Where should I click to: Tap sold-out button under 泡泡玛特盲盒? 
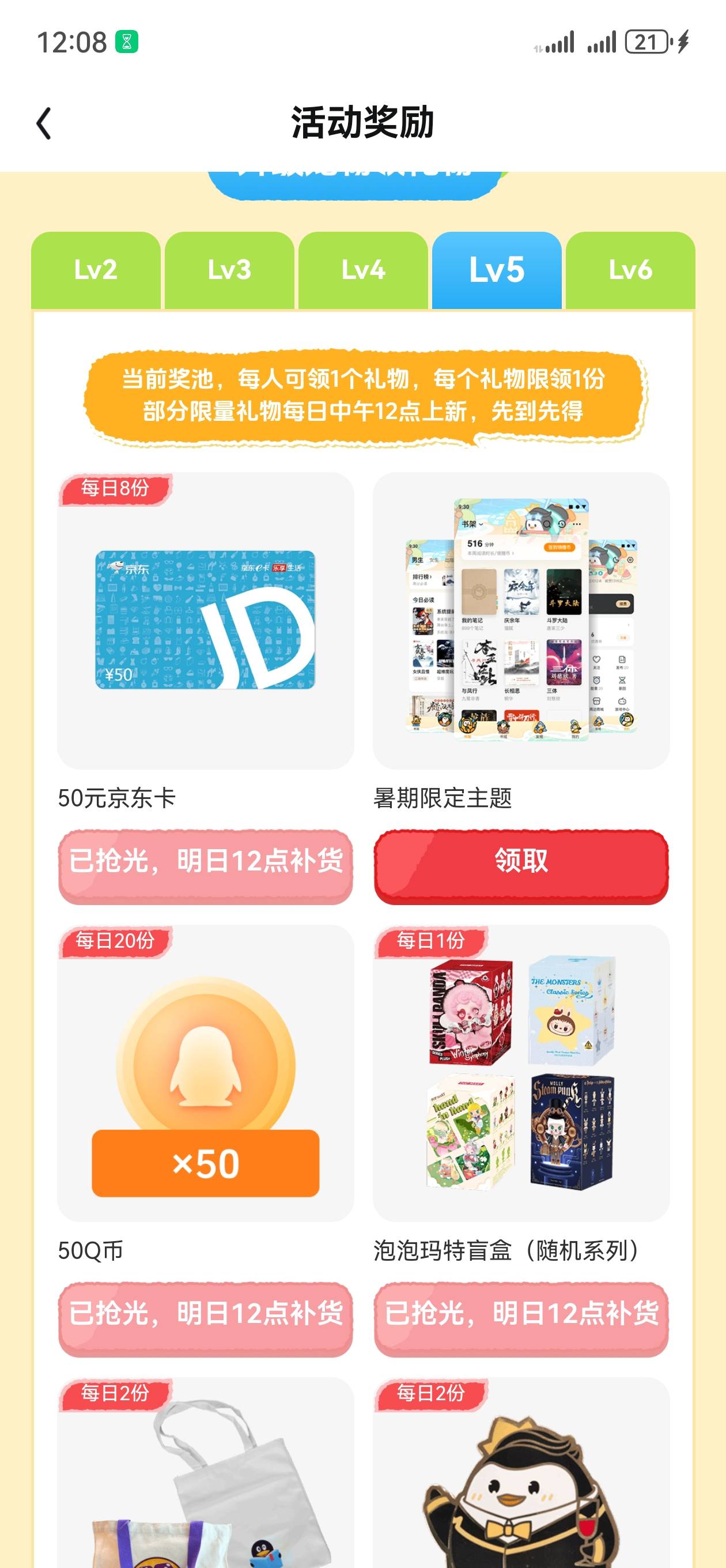pos(521,1318)
